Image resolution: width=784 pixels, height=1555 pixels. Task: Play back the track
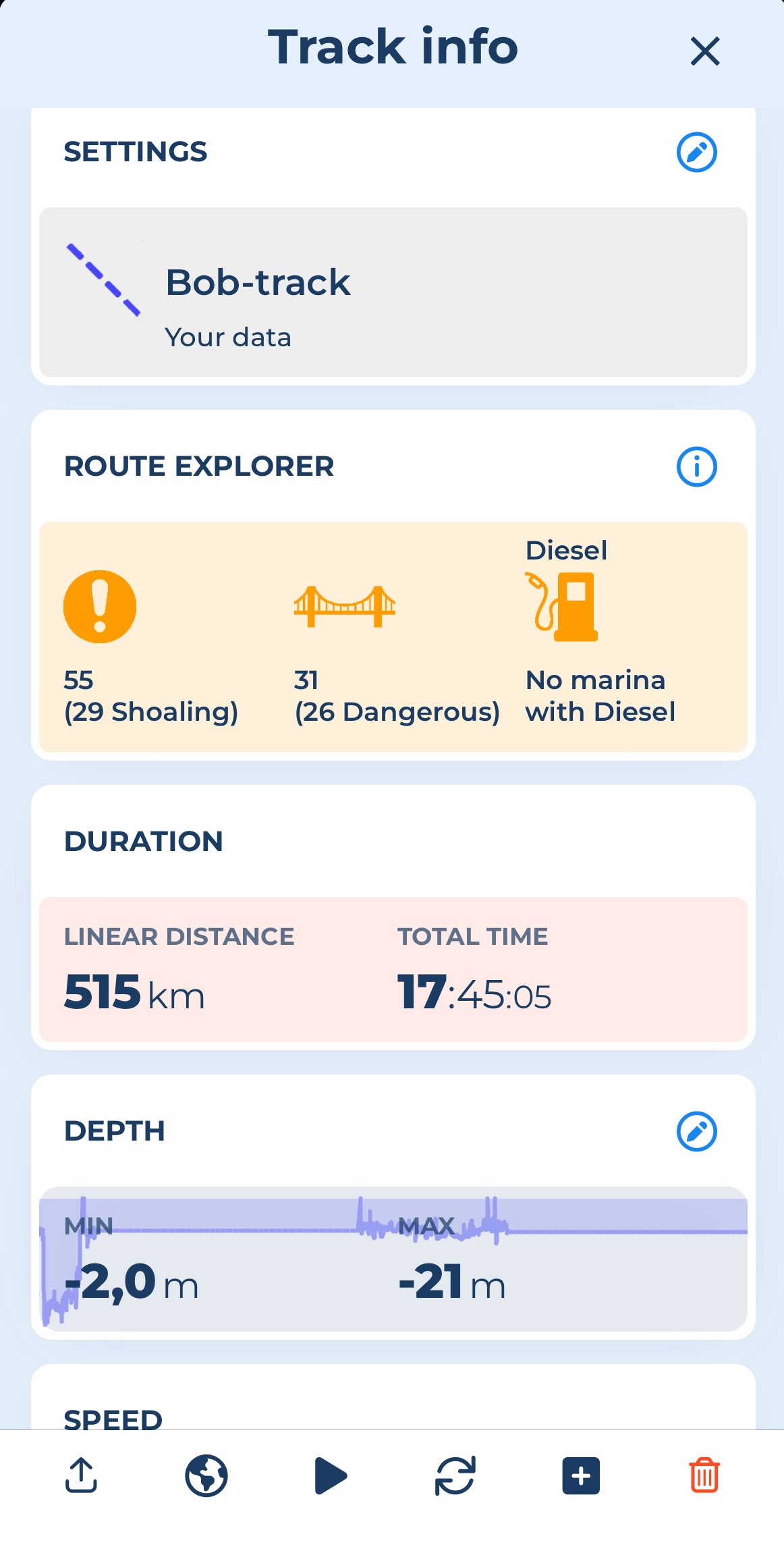pos(331,1475)
